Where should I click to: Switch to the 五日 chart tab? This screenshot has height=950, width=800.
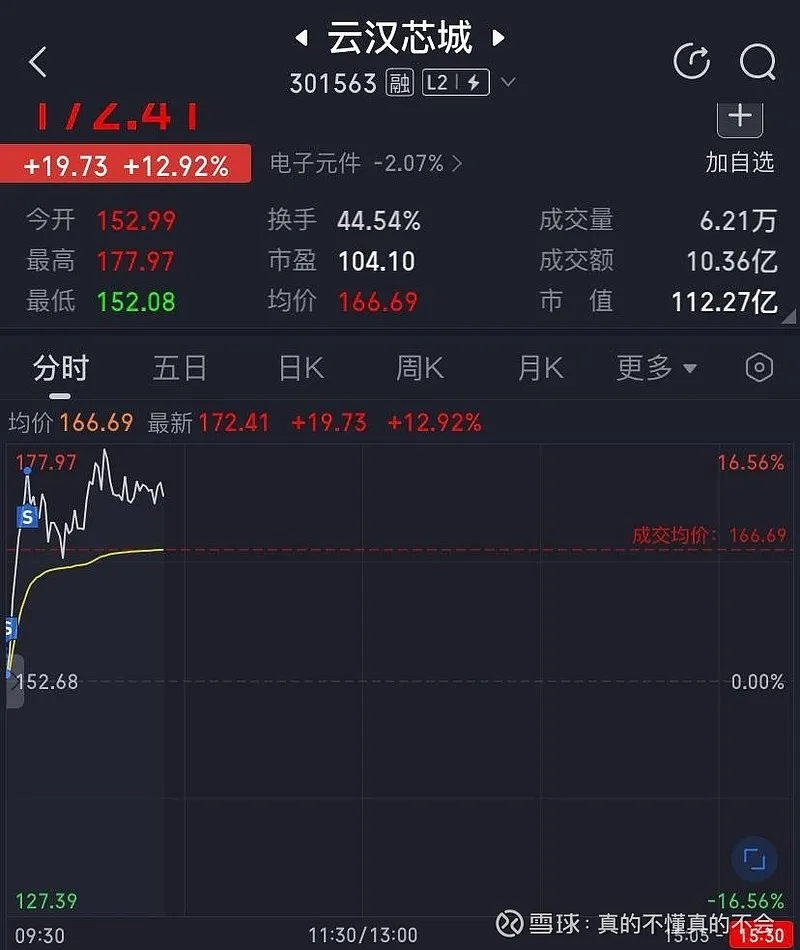pos(180,368)
